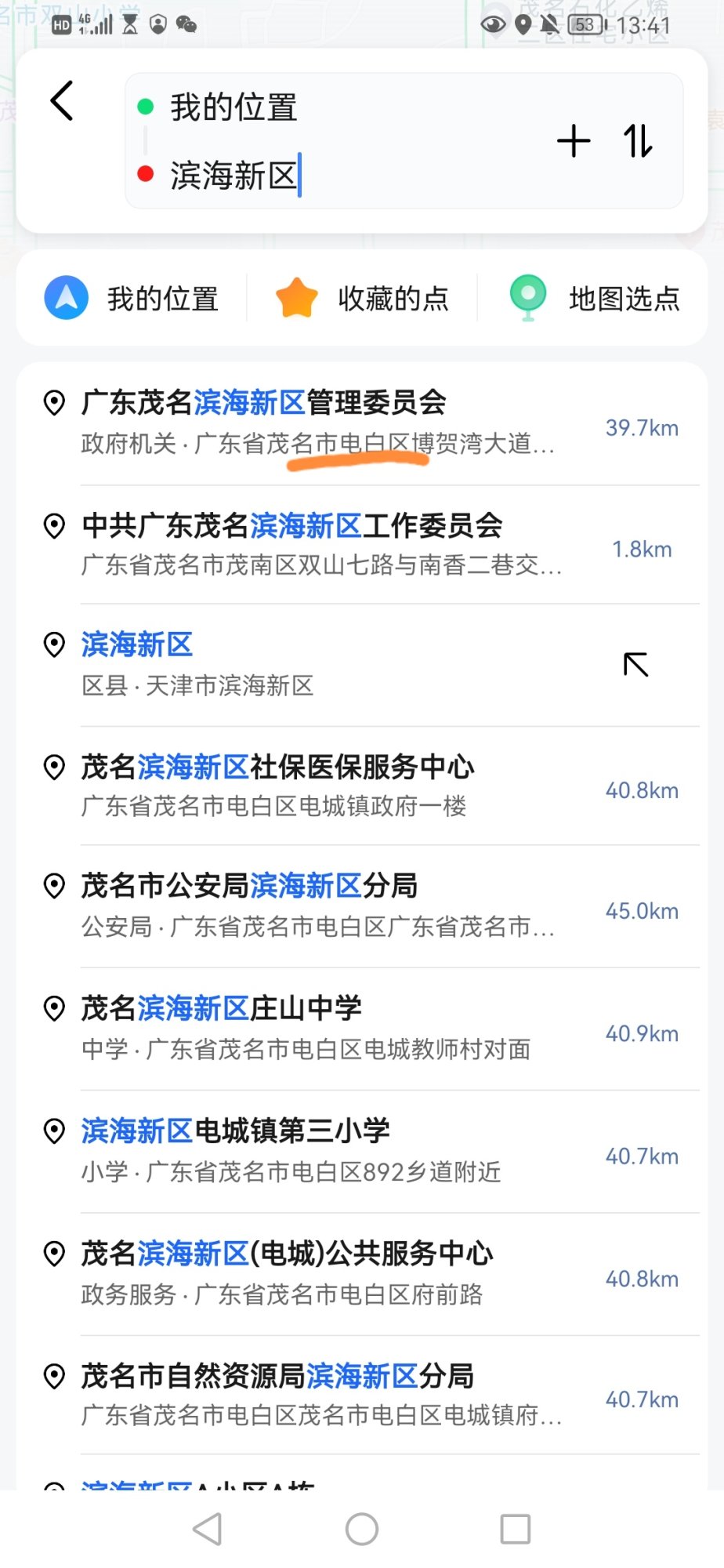This screenshot has height=1568, width=724.
Task: Open 茂名滨海新区社保医保服务中心 result
Action: (x=313, y=786)
